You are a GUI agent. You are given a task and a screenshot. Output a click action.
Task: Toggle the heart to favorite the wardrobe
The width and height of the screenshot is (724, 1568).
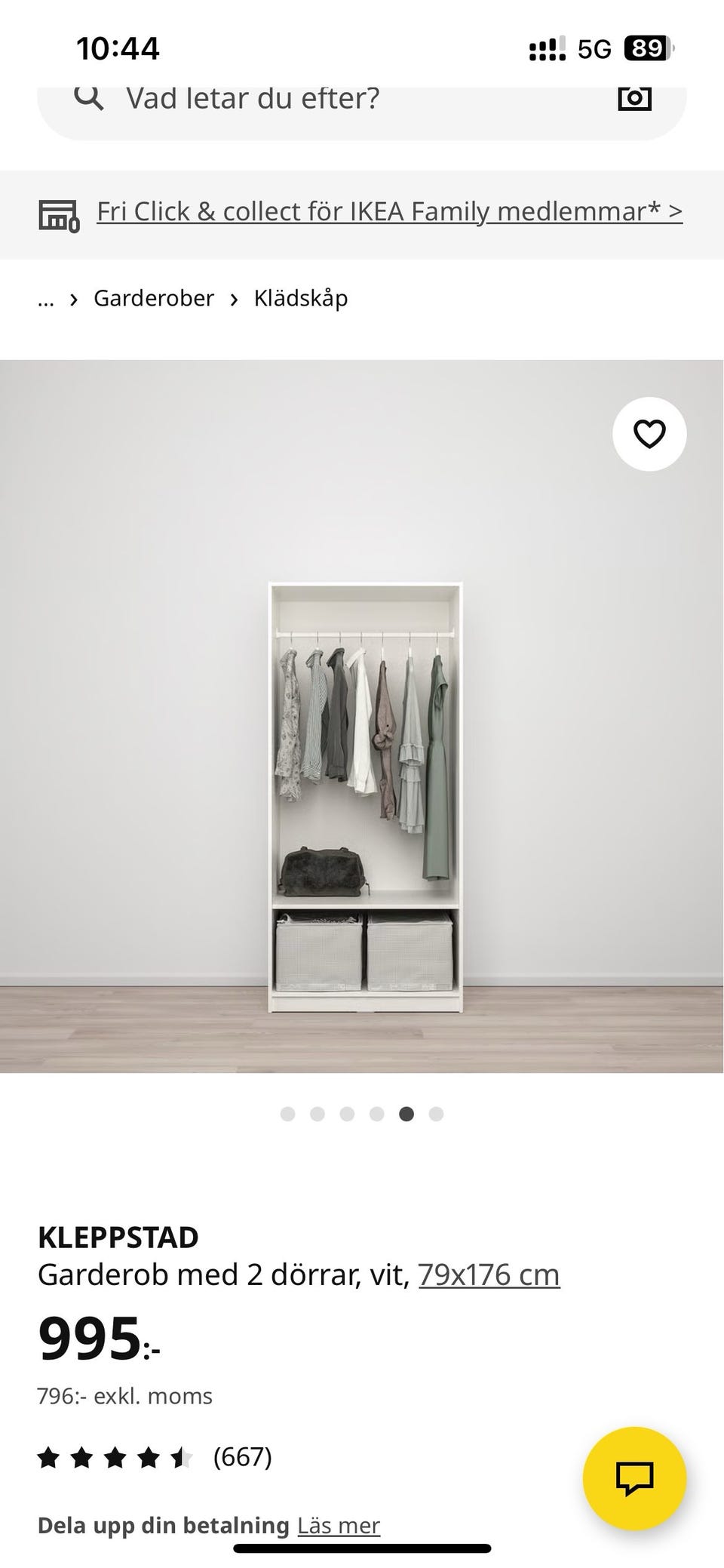(649, 433)
